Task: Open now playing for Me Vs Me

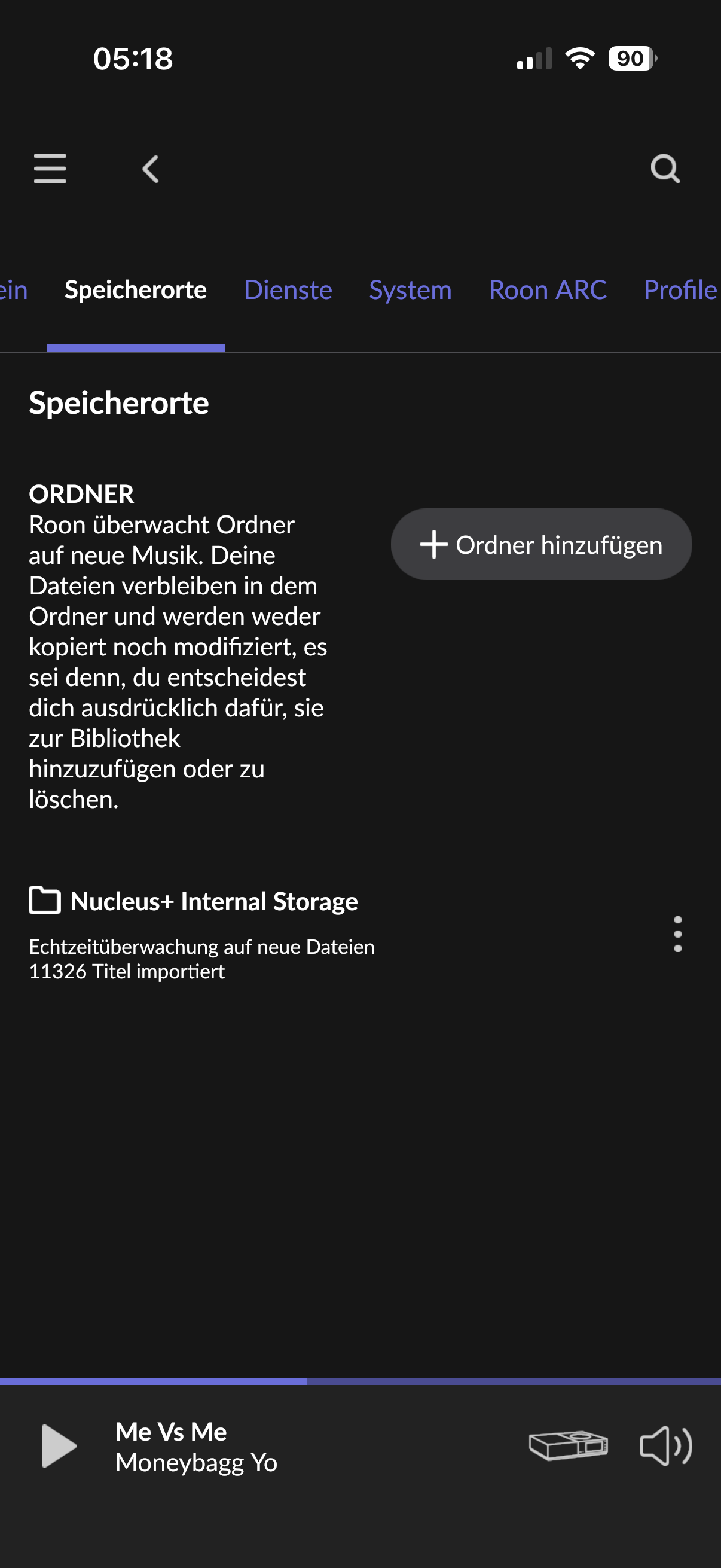Action: point(196,1447)
